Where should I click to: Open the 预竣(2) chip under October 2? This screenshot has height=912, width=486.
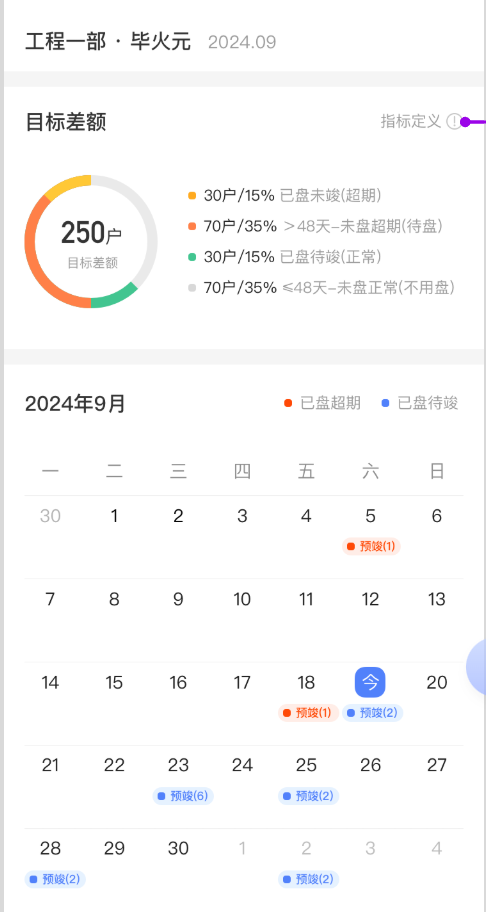pos(308,879)
